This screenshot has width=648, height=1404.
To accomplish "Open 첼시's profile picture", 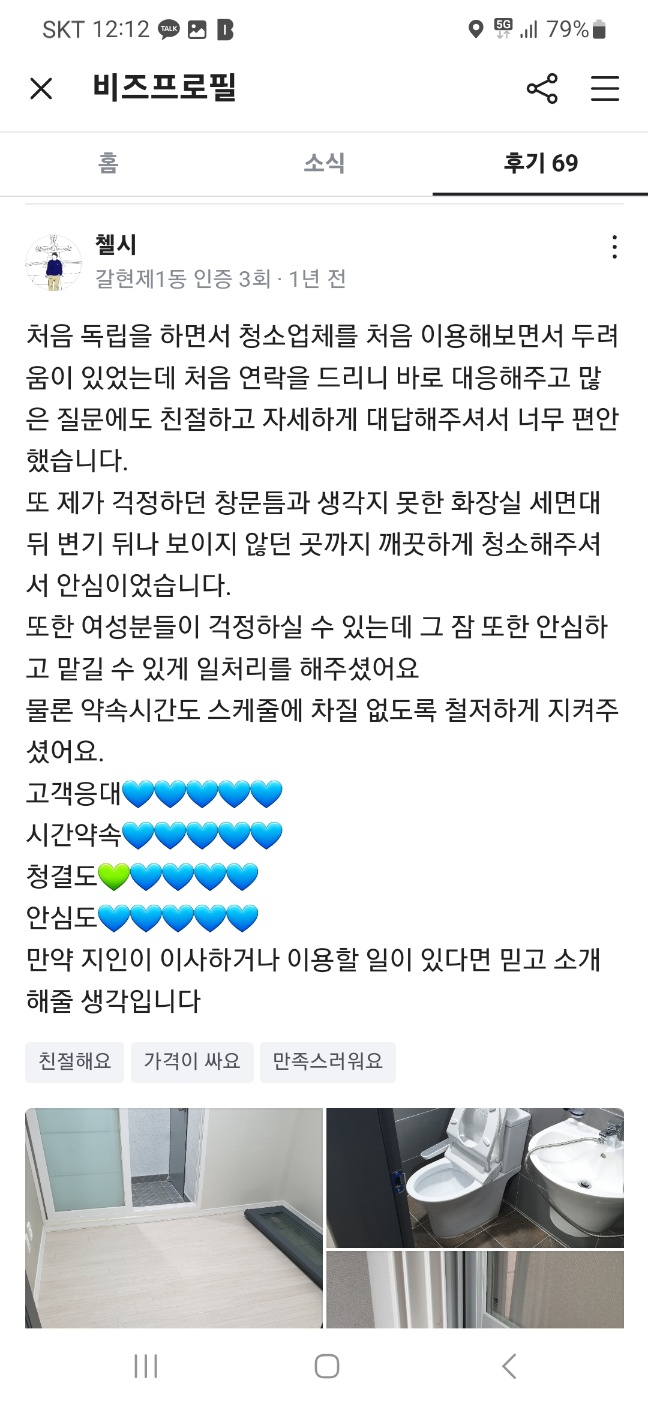I will (x=53, y=262).
